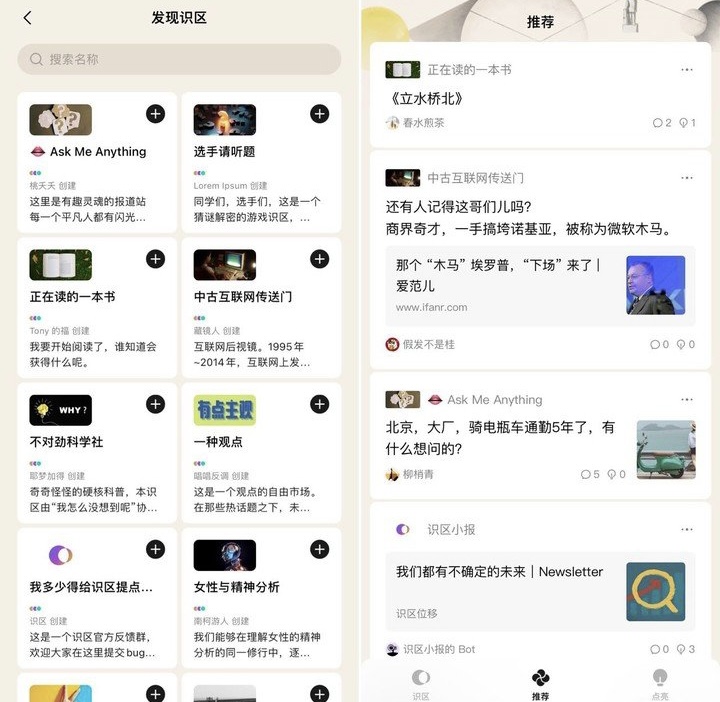This screenshot has width=720, height=702.
Task: Join the Ask Me Anything community via plus
Action: coord(155,114)
